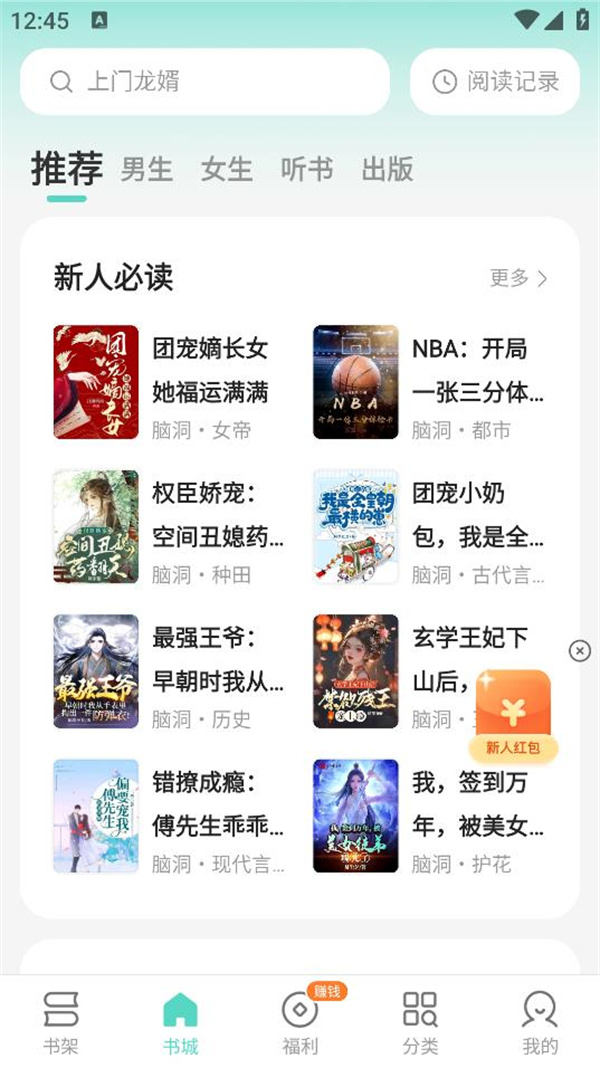
Task: Select the 听书 tab
Action: point(307,170)
